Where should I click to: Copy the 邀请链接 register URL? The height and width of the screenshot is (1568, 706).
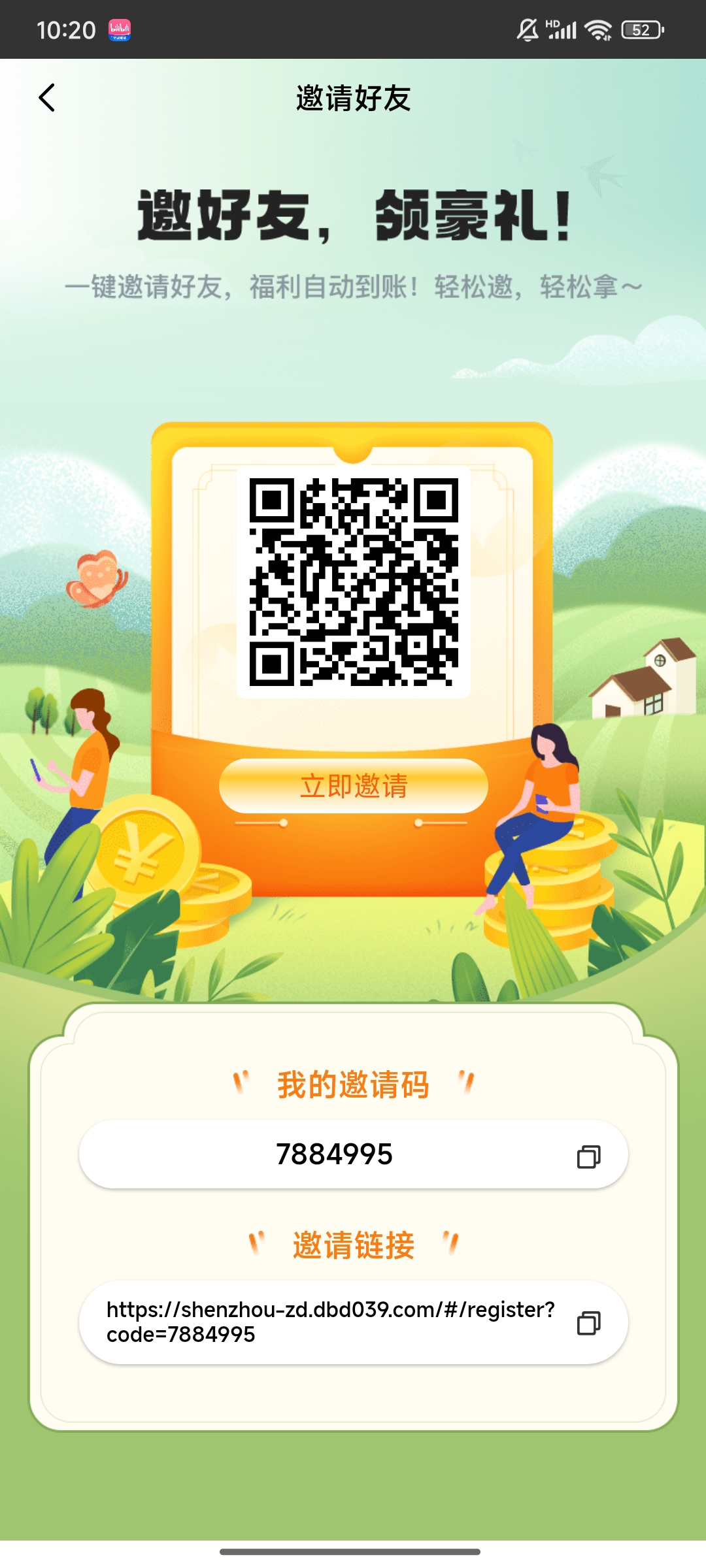tap(588, 1323)
